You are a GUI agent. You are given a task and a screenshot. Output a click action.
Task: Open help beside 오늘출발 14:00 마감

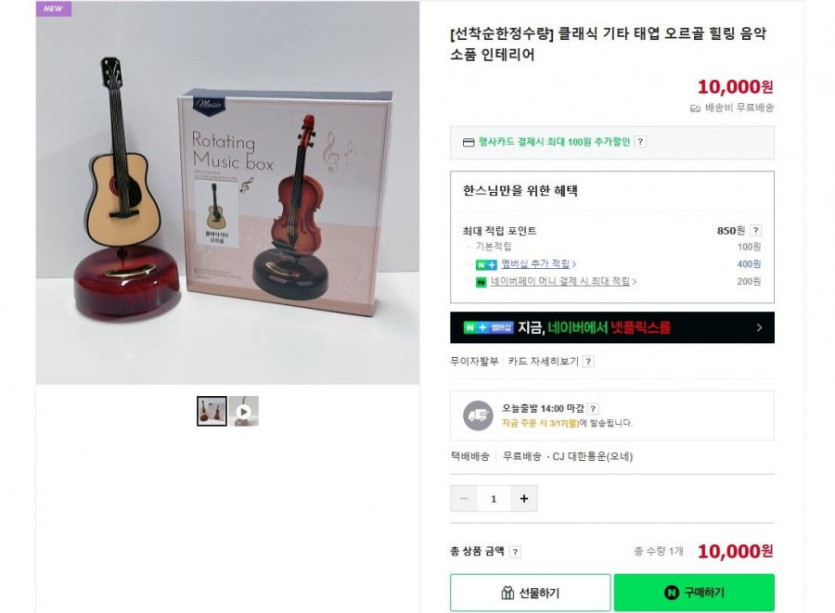pos(593,408)
